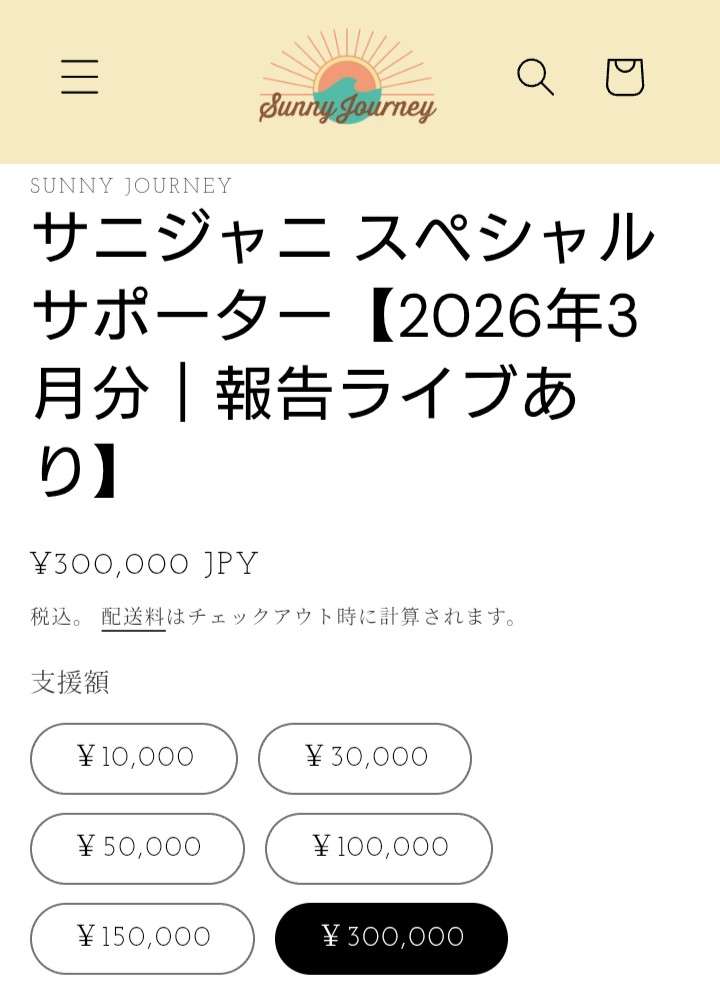Click the ¥300,000 JPY price text
Viewport: 720px width, 1001px height.
[143, 564]
